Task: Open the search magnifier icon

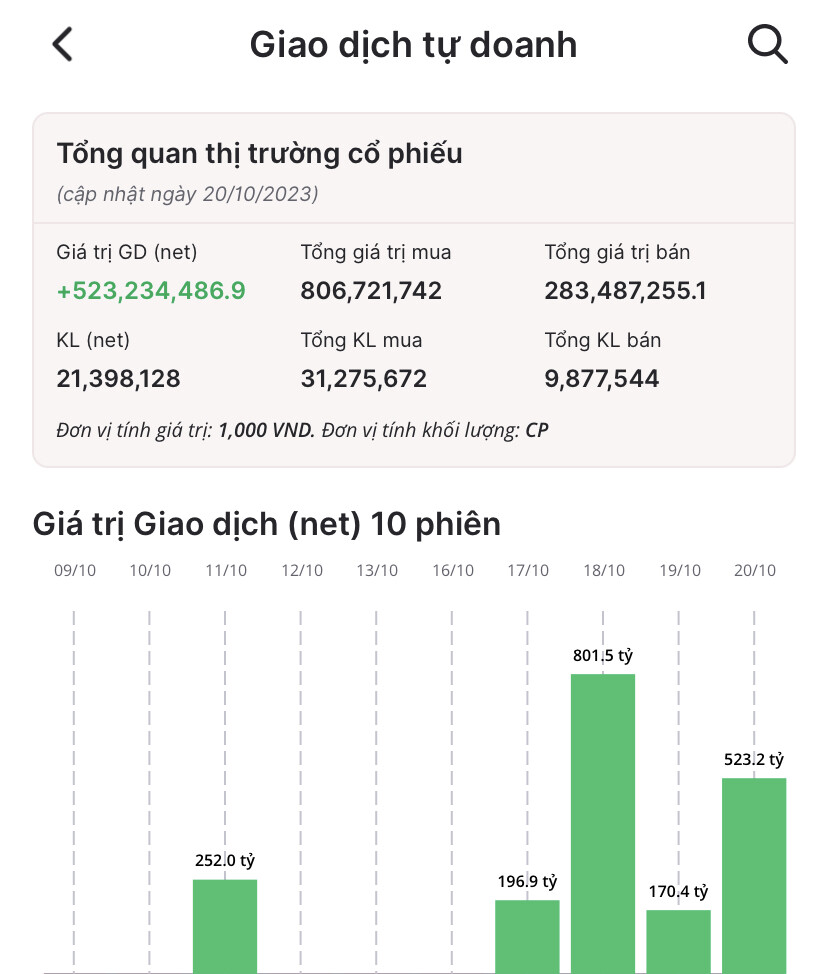Action: click(x=767, y=44)
